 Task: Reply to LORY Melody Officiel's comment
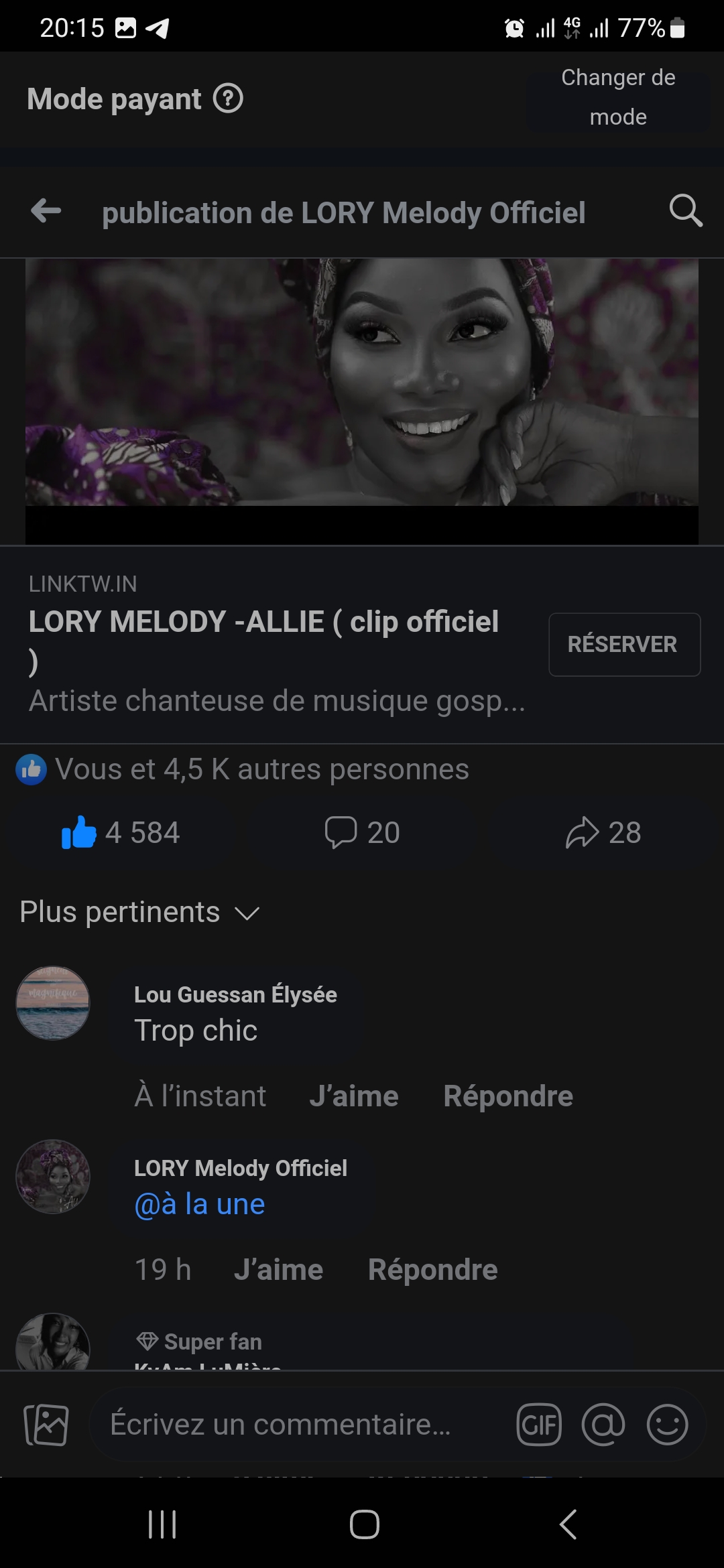point(433,1270)
